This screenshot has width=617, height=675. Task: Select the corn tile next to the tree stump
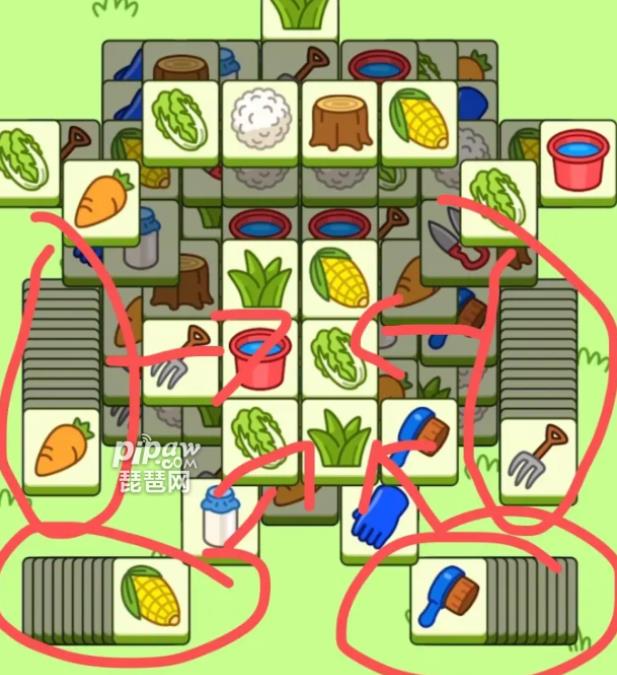pyautogui.click(x=419, y=119)
